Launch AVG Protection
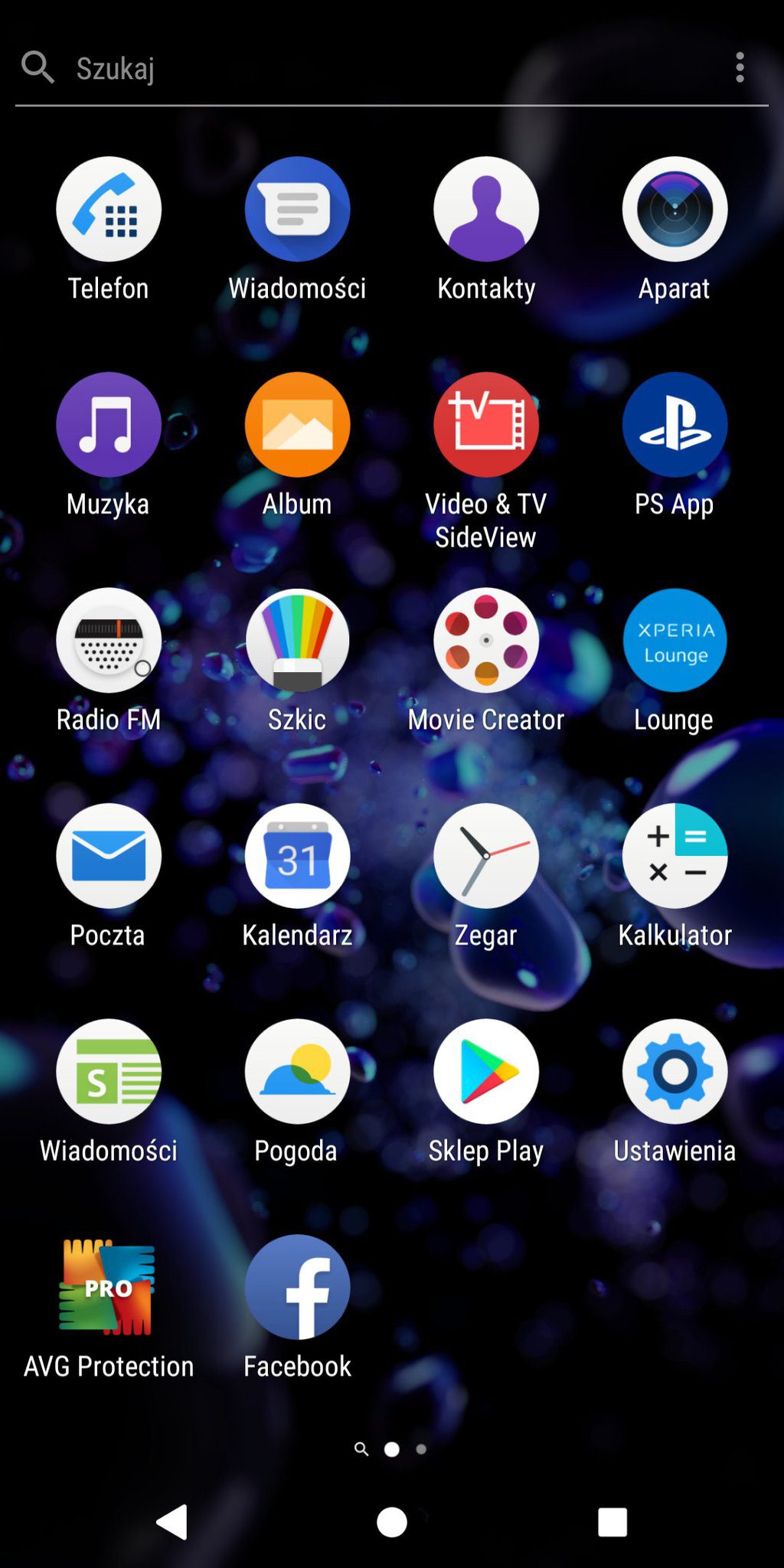The height and width of the screenshot is (1568, 784). click(x=109, y=1288)
